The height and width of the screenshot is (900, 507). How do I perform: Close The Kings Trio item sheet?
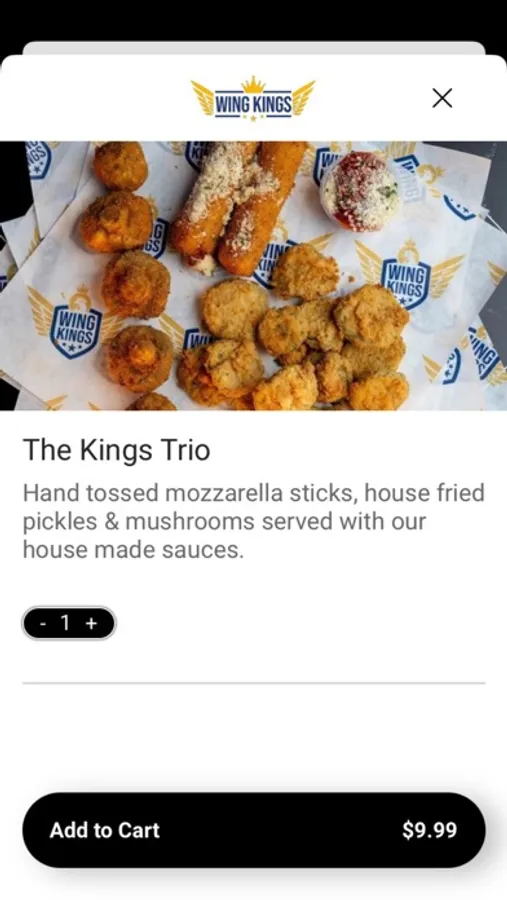(442, 98)
